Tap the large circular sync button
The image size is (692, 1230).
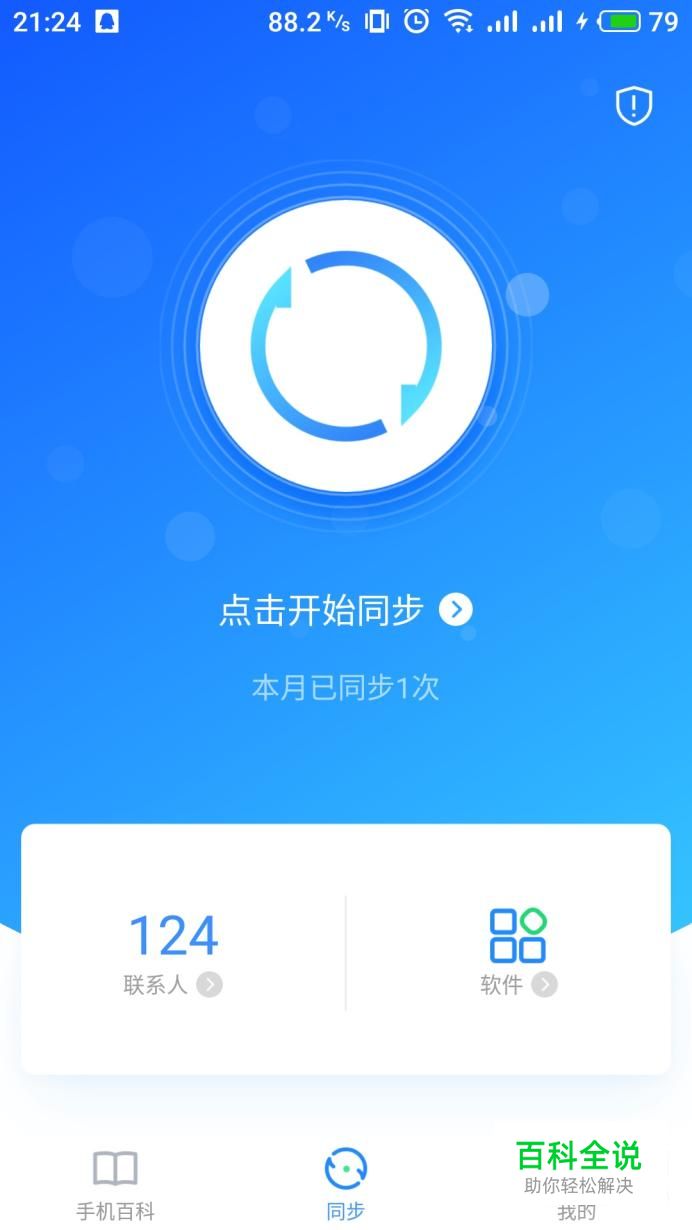pos(346,346)
